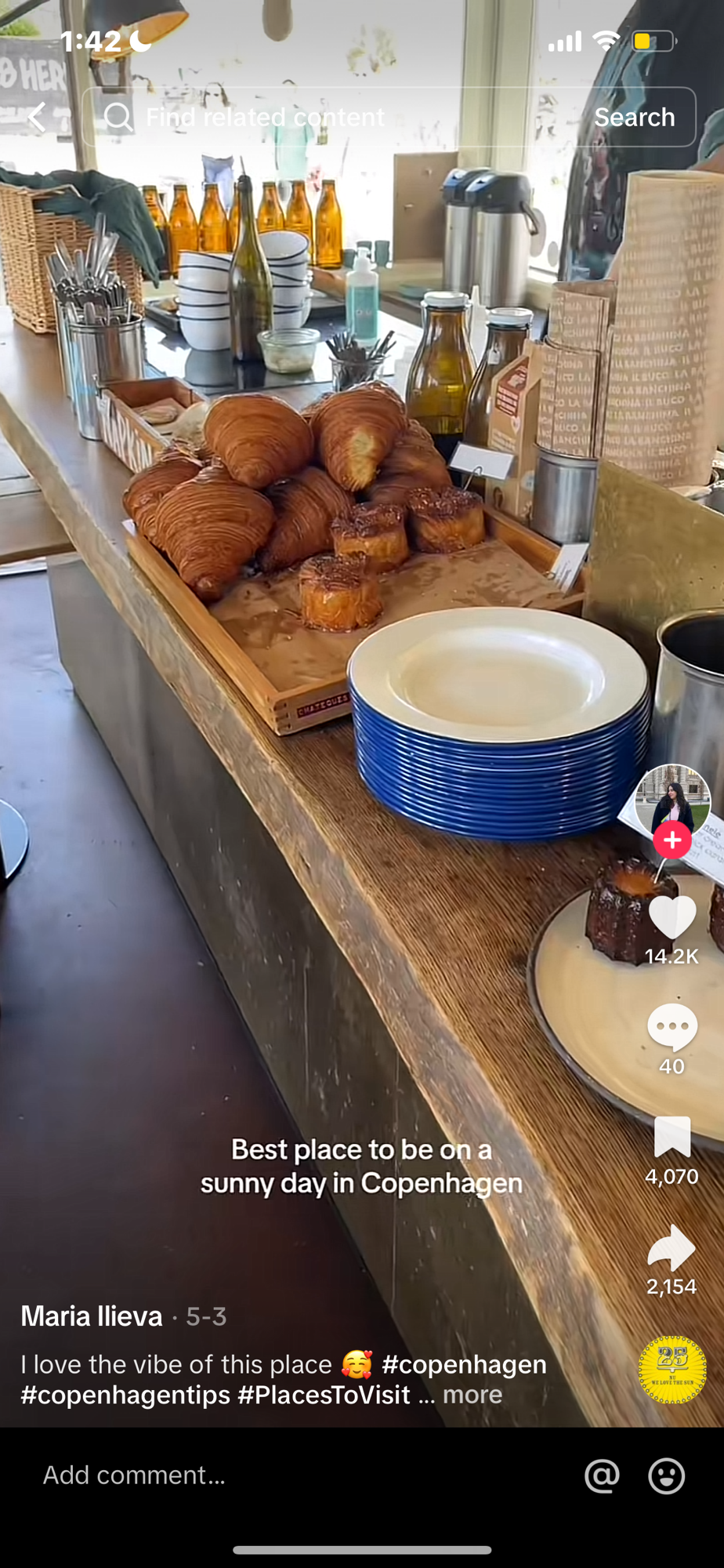Open the emoji picker for comments
This screenshot has height=1568, width=724.
point(667,1475)
